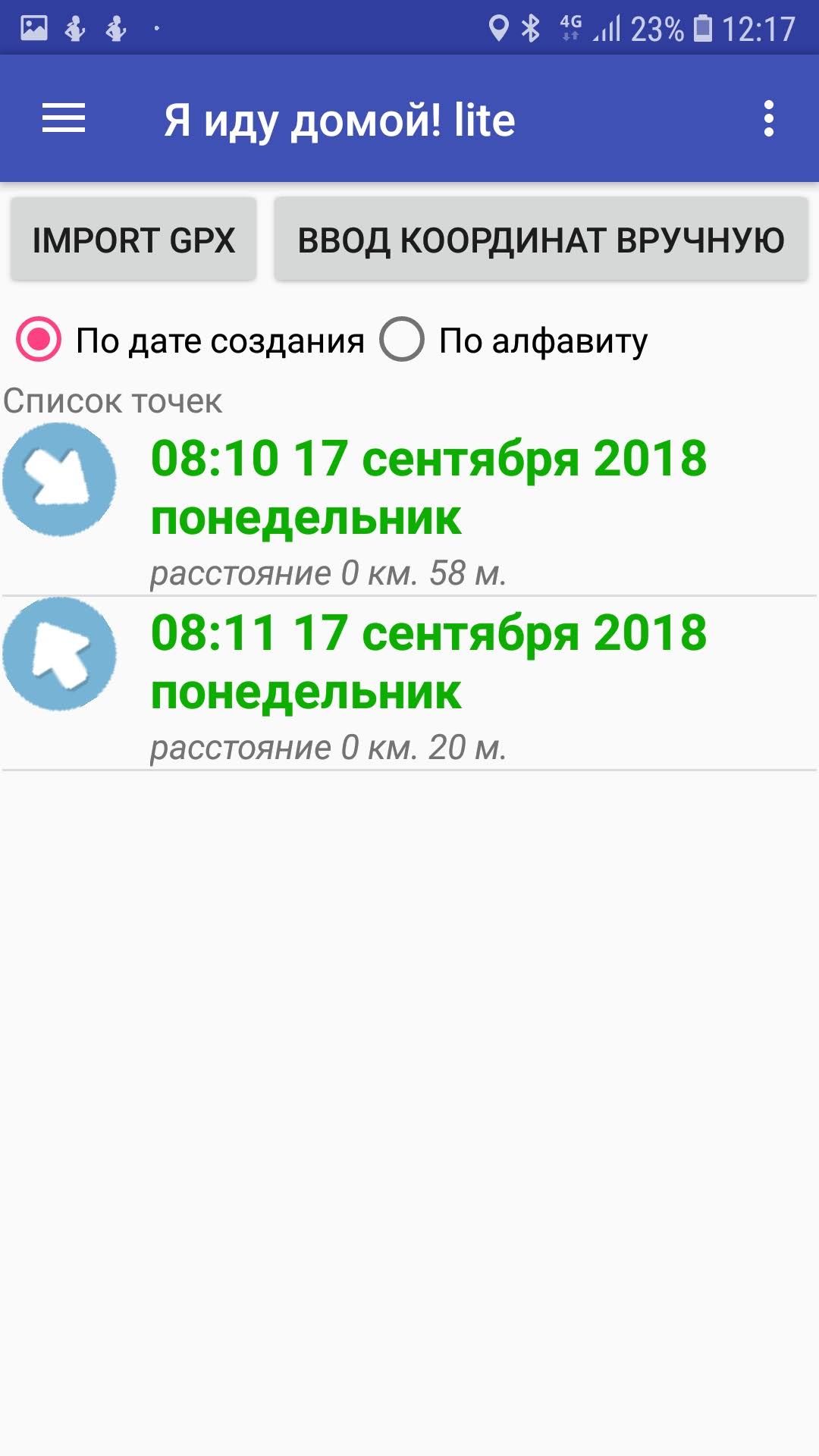Viewport: 819px width, 1456px height.
Task: Open the three-dot overflow menu
Action: (769, 119)
